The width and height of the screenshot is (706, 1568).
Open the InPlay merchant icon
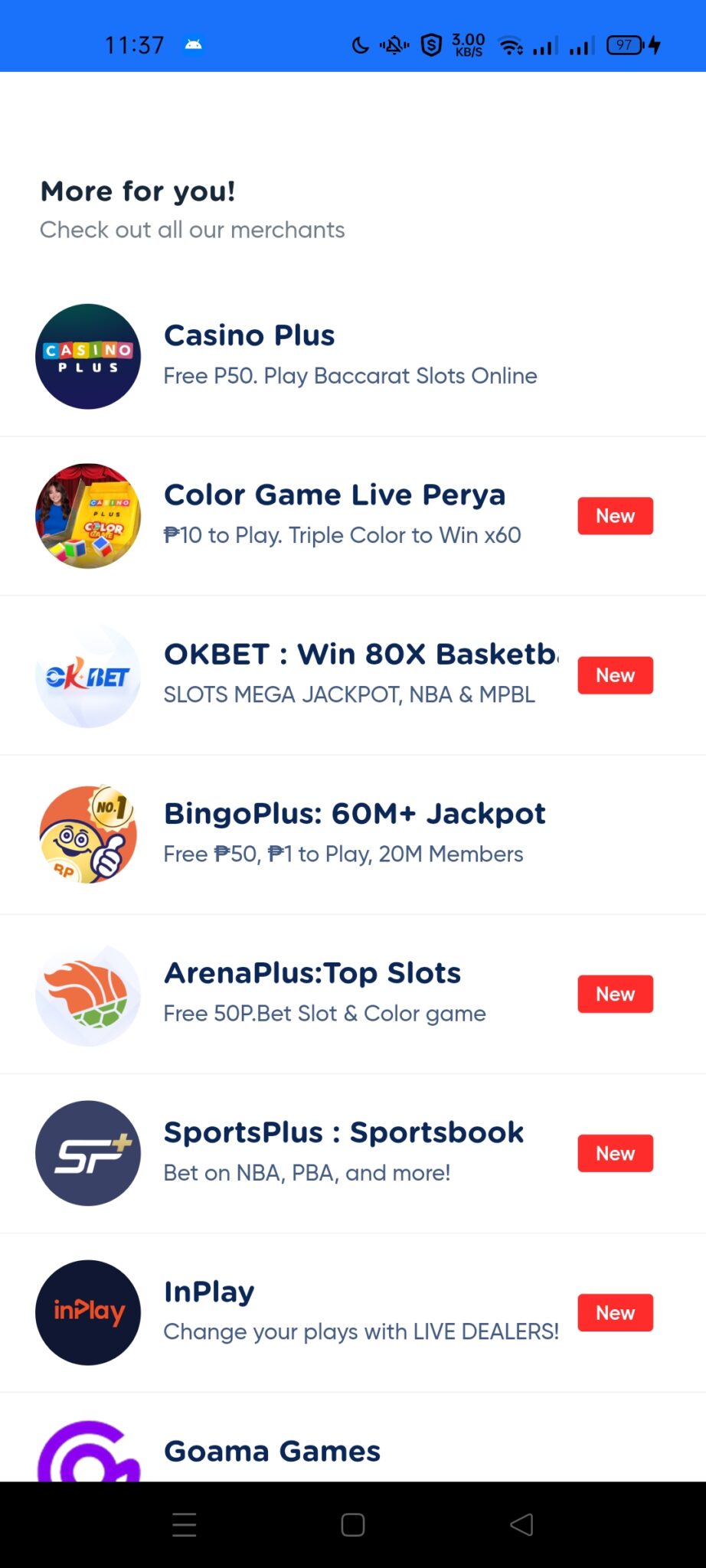(87, 1312)
